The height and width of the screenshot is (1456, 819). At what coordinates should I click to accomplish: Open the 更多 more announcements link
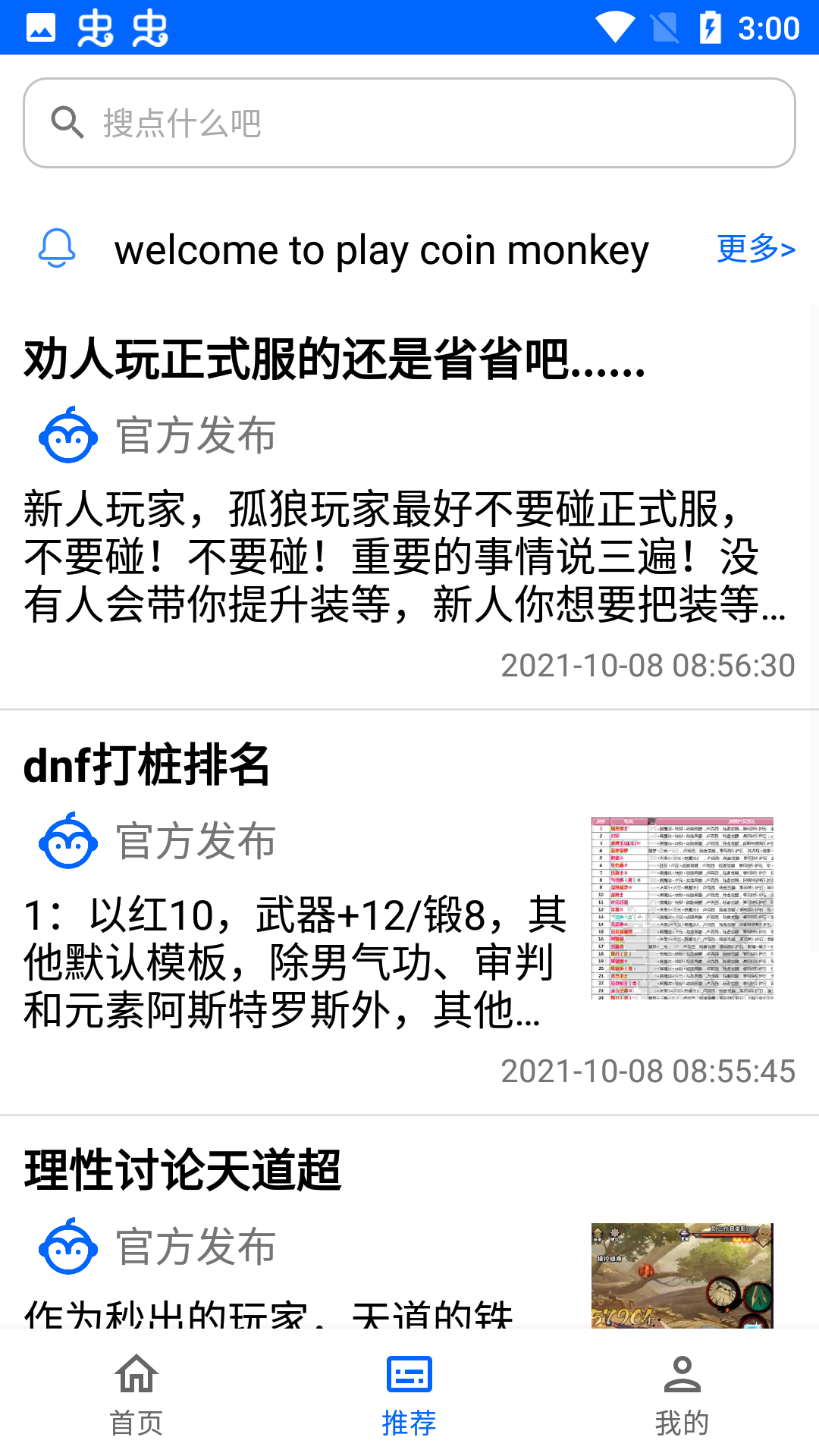pos(755,249)
